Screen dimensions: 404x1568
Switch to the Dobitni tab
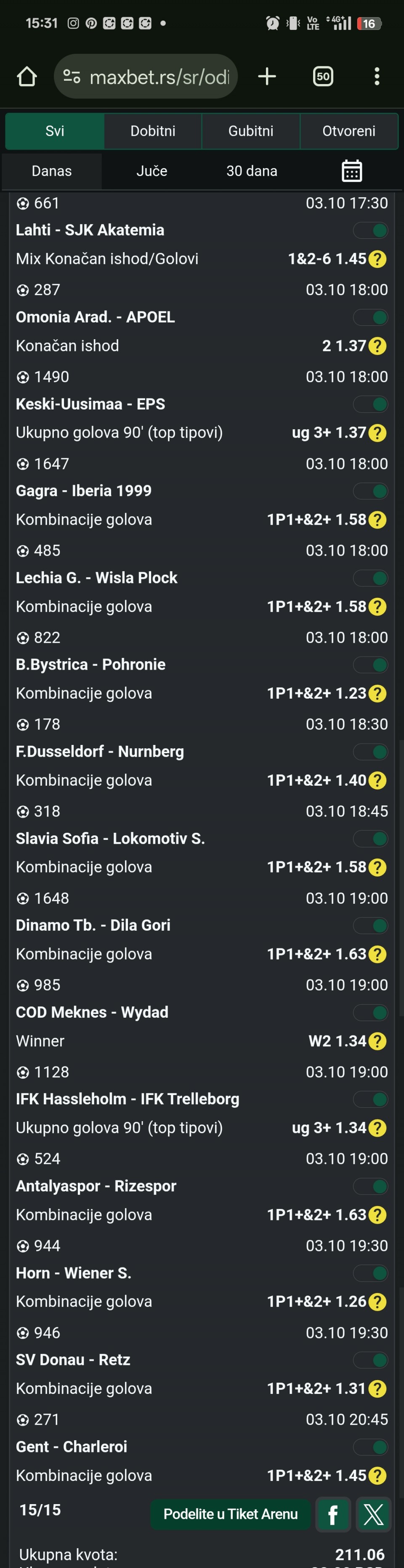153,131
